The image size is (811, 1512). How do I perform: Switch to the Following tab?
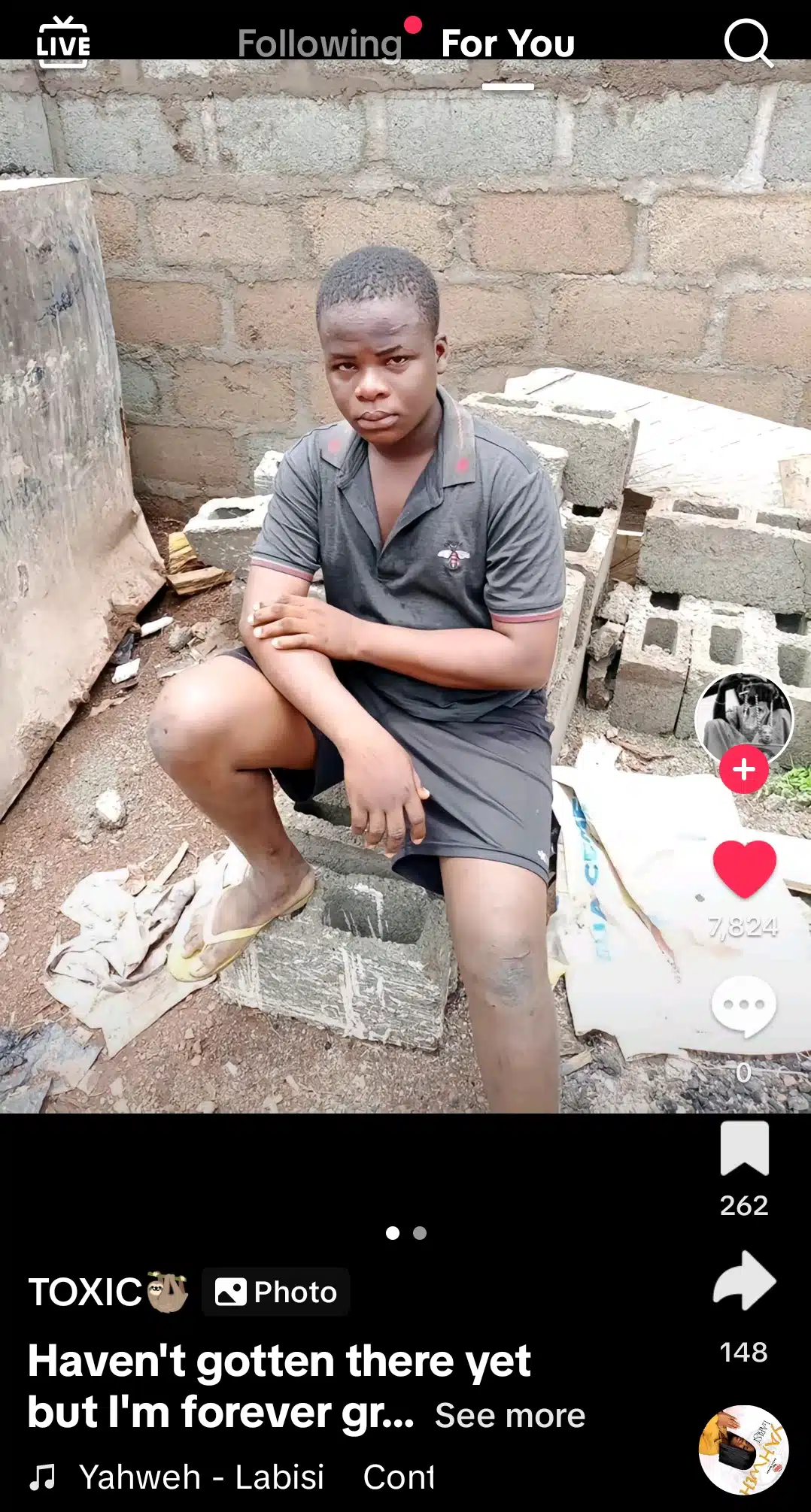(320, 44)
